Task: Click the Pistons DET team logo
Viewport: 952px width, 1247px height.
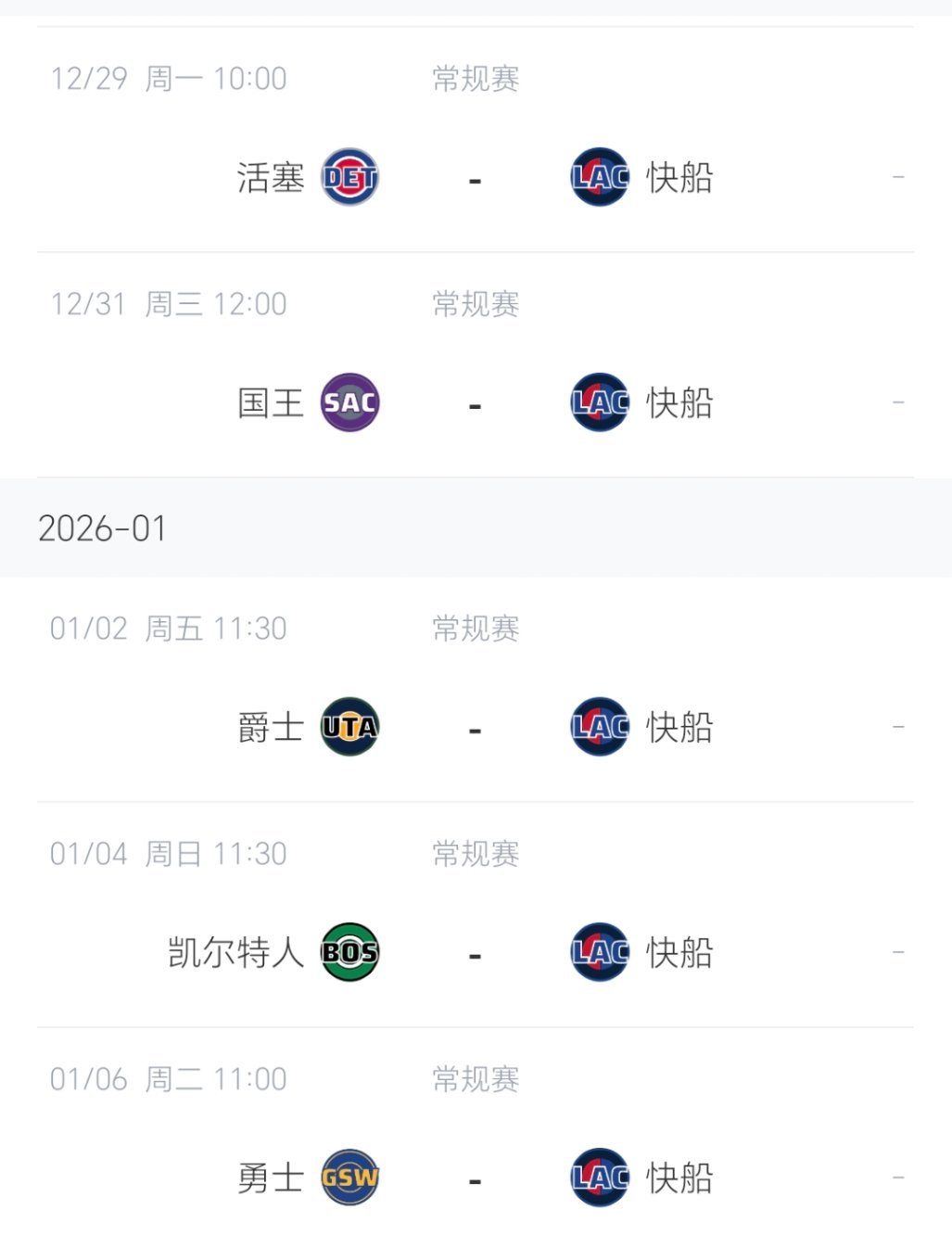Action: pyautogui.click(x=349, y=177)
